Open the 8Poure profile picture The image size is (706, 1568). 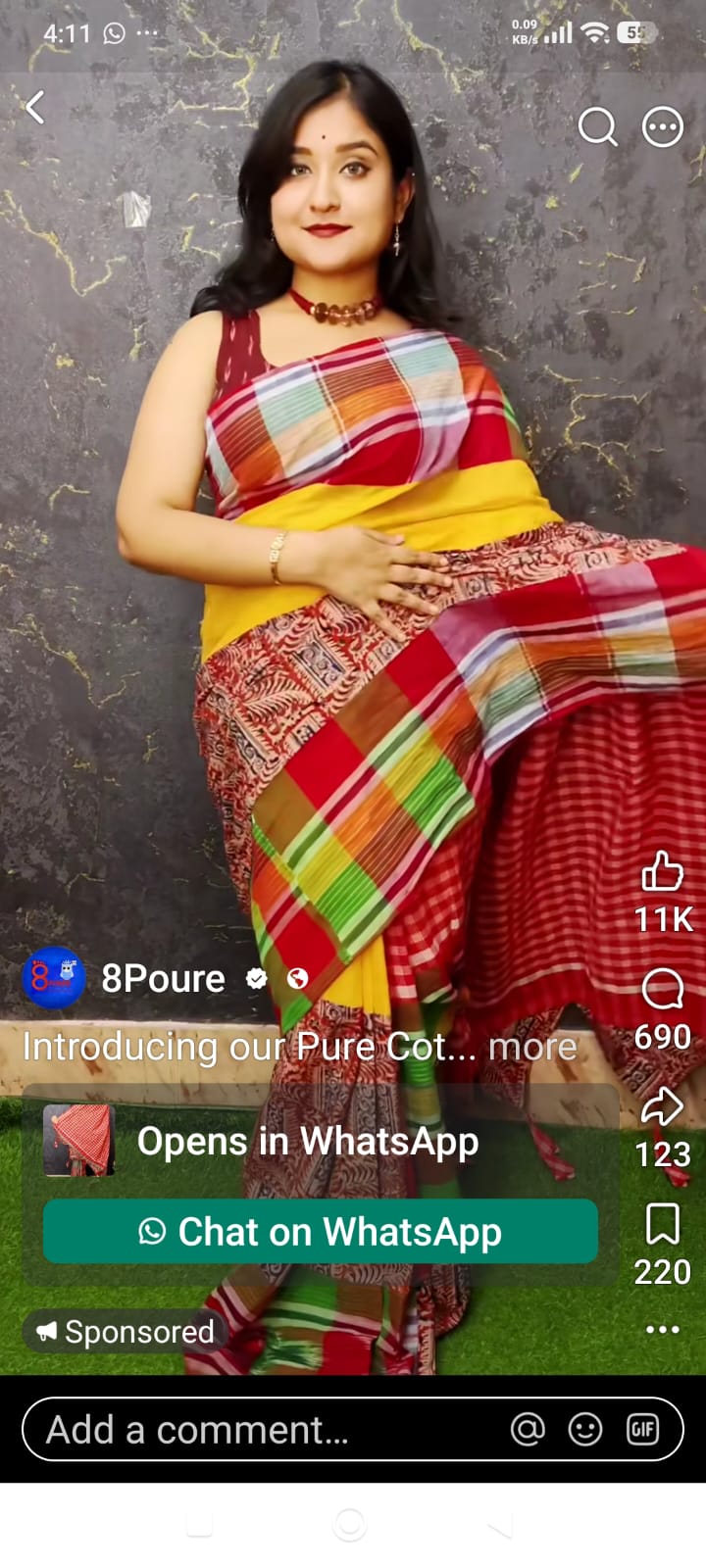(54, 978)
